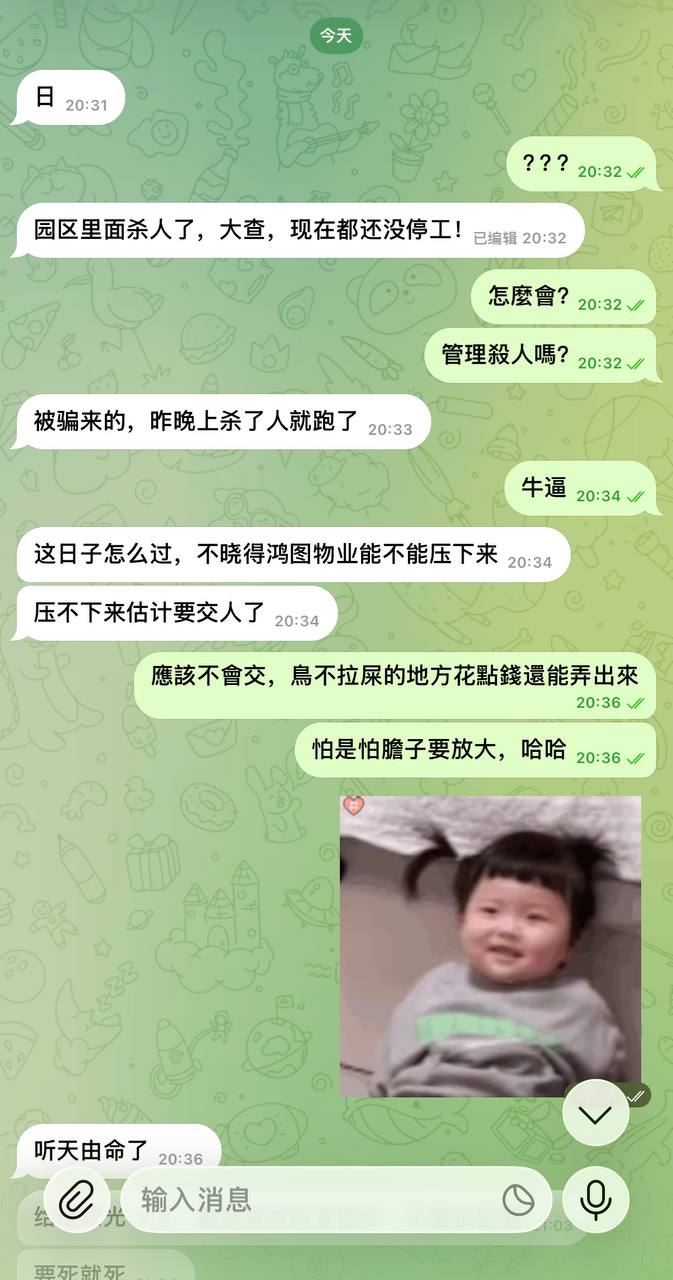
Task: Open the child sticker image
Action: point(490,946)
